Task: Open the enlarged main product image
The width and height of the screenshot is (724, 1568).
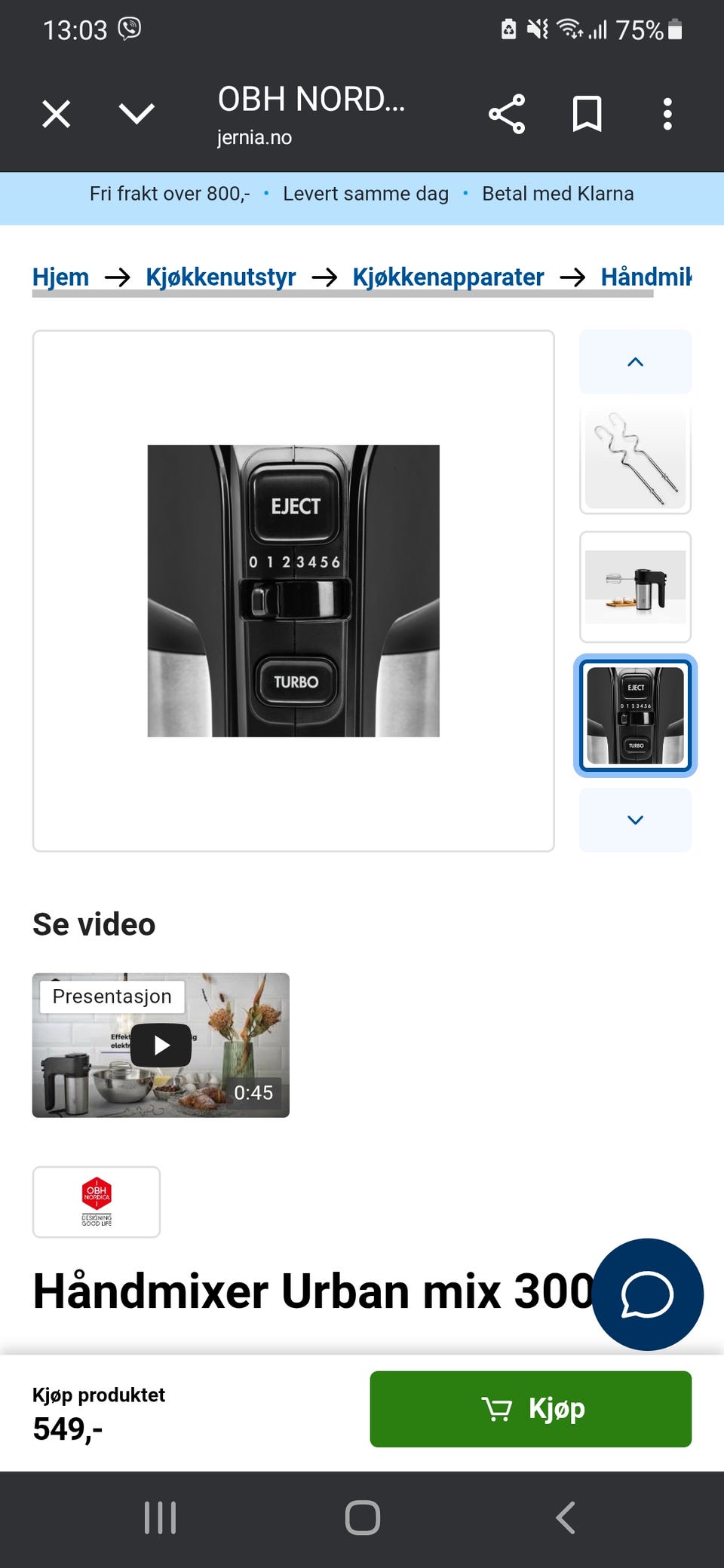Action: [x=293, y=591]
